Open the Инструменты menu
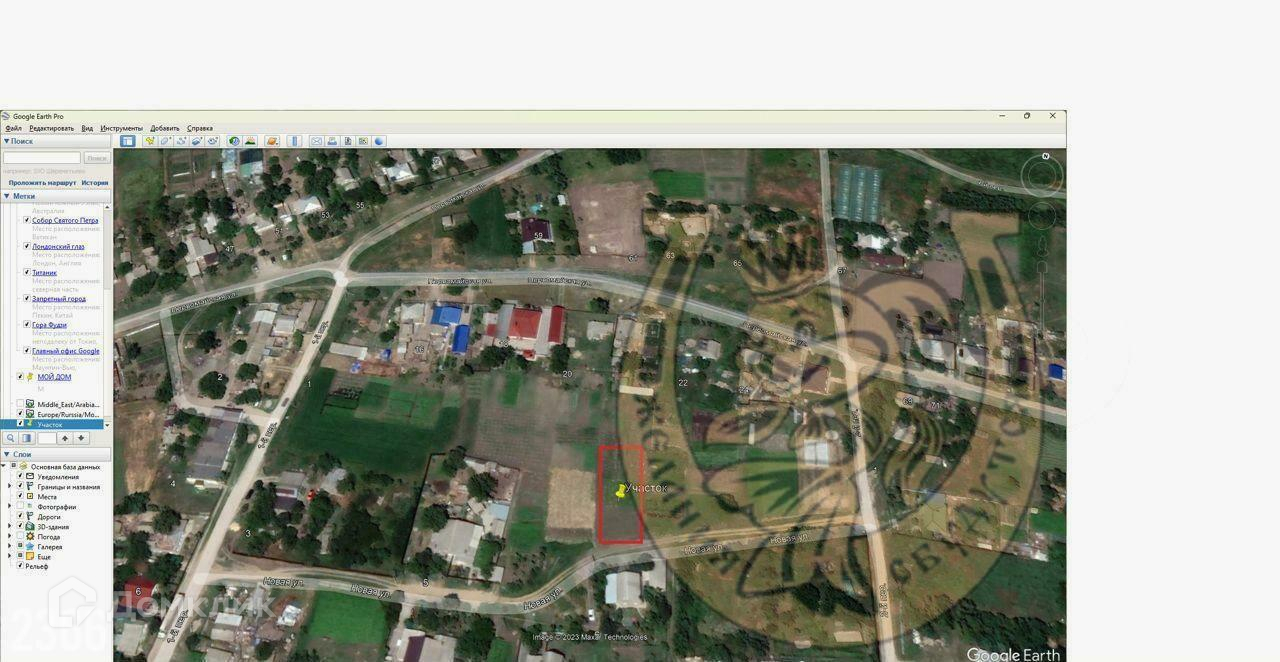Screen dimensions: 1280x662 tap(121, 128)
